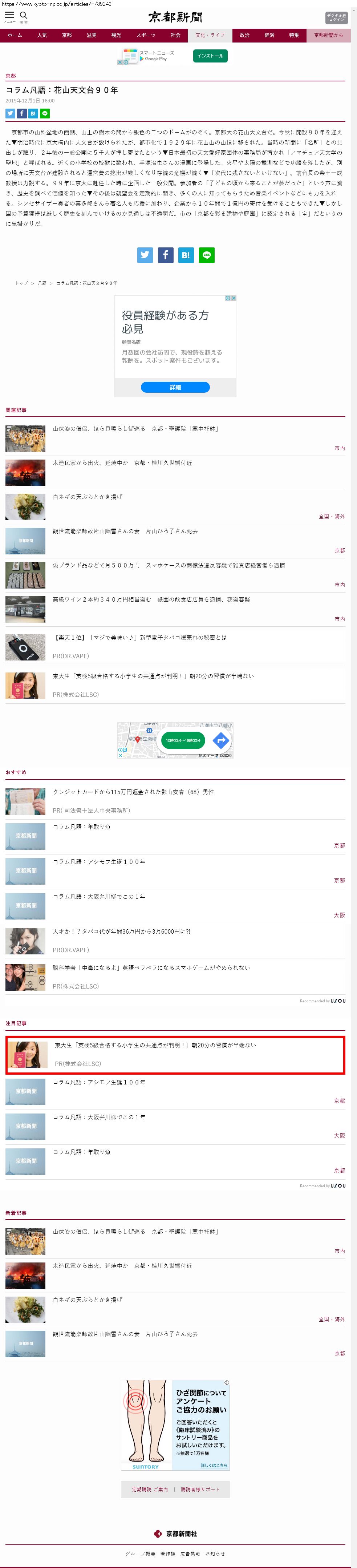Open the Suntory ひざ関節 survey ad
357x1568 pixels.
175,1424
